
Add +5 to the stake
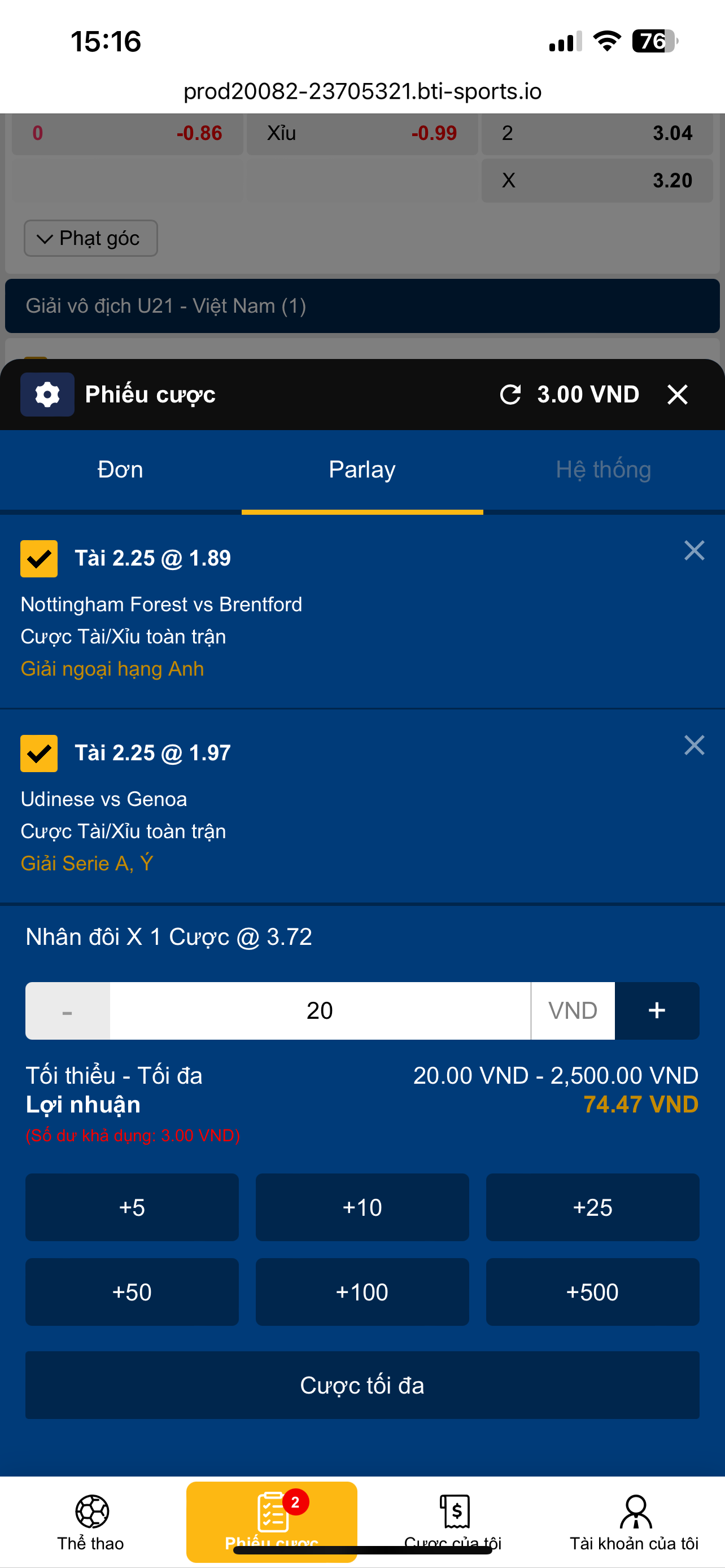click(132, 1207)
